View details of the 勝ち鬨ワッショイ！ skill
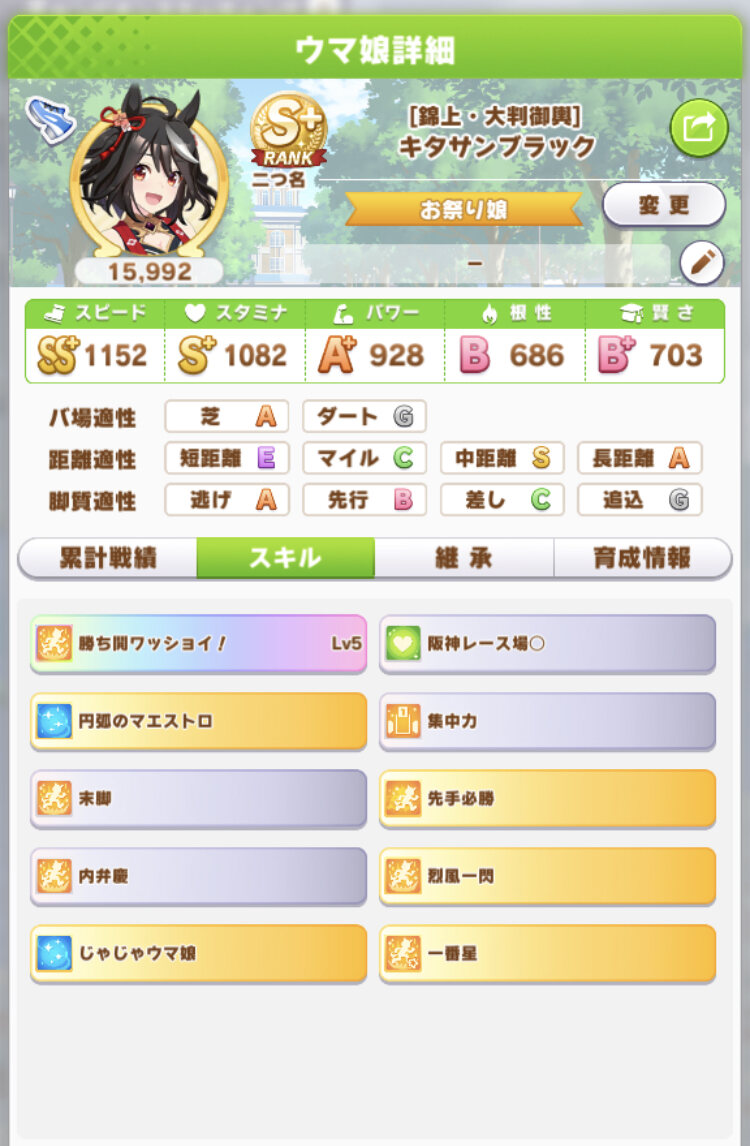The width and height of the screenshot is (750, 1146). coord(199,644)
